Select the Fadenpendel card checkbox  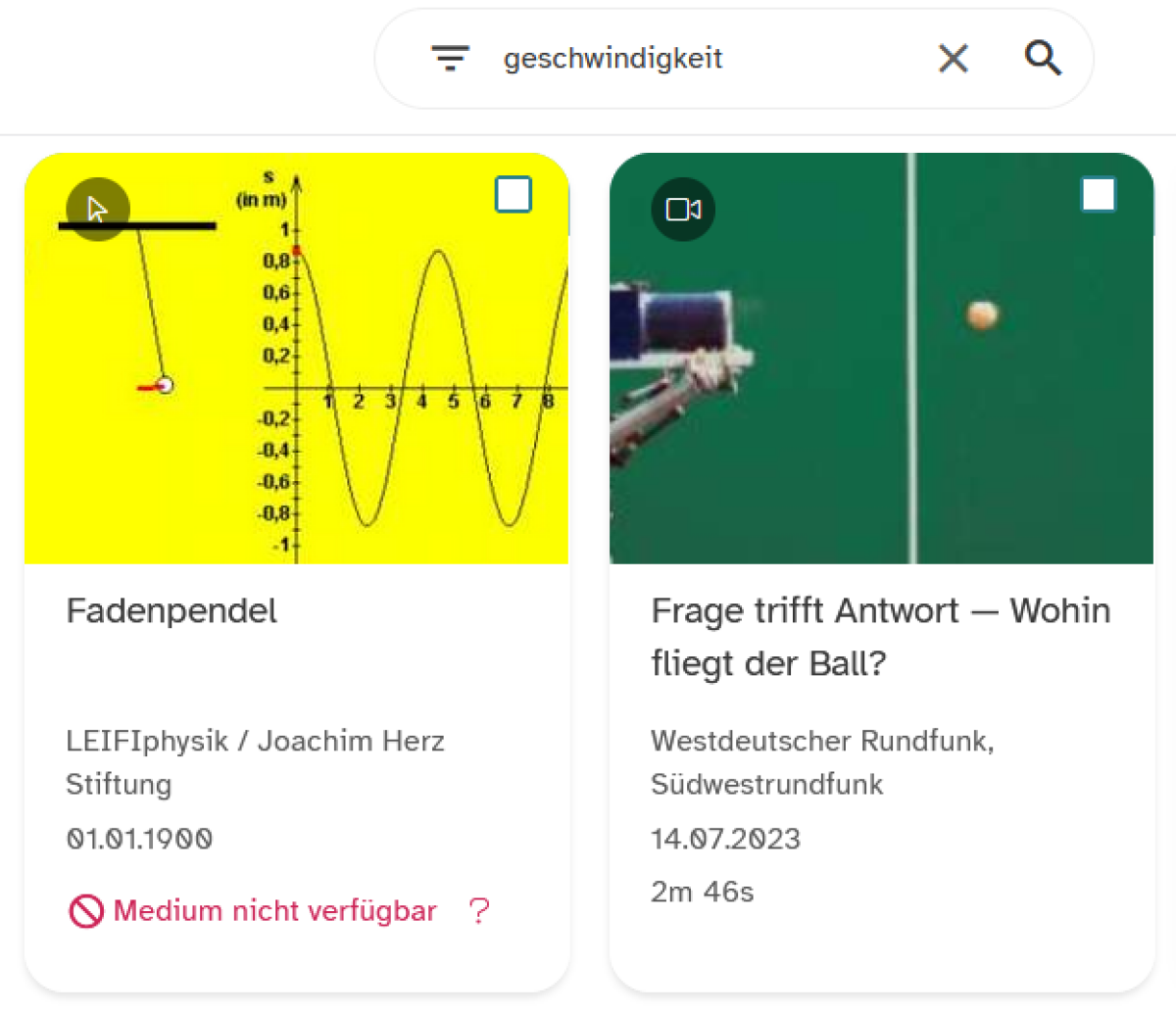(514, 195)
